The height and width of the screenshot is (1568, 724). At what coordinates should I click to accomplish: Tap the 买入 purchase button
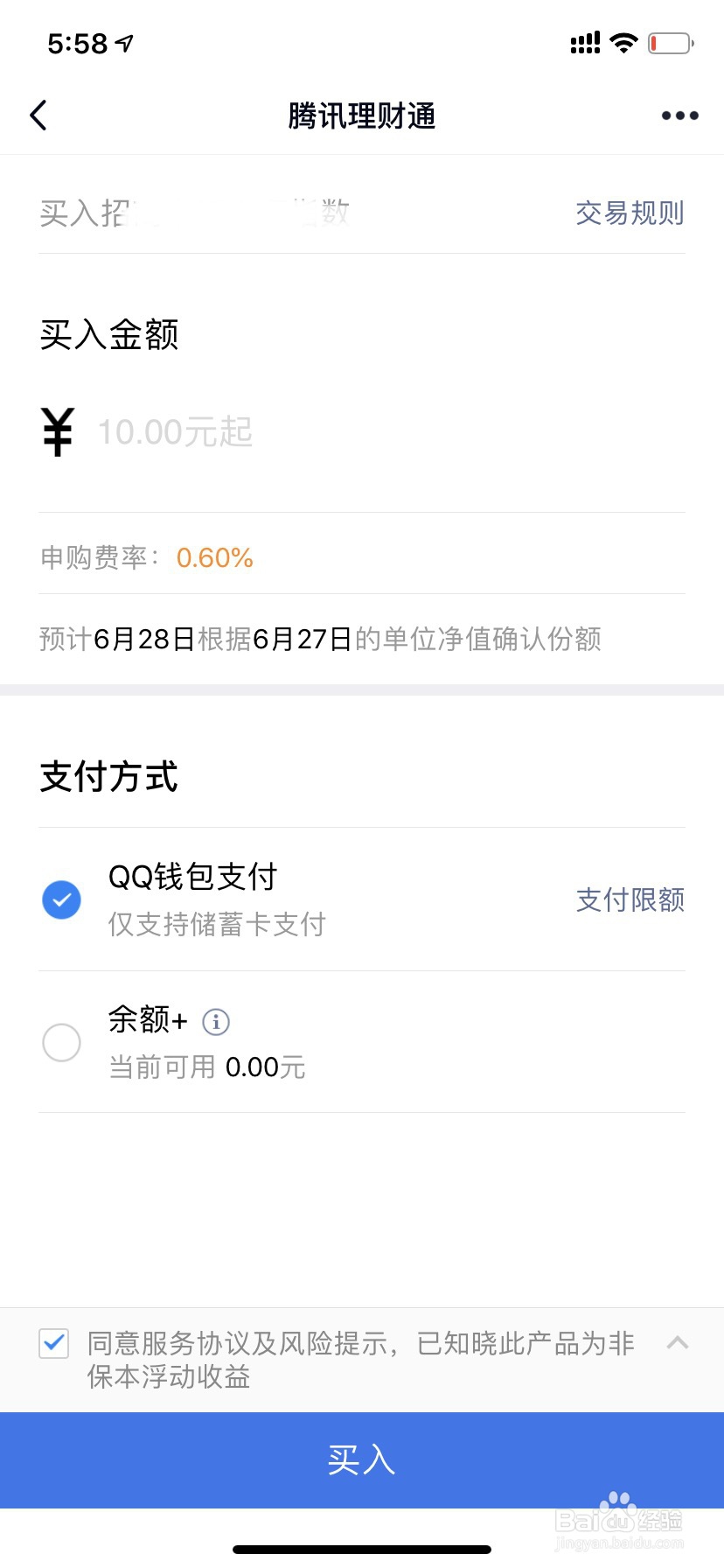coord(362,1459)
